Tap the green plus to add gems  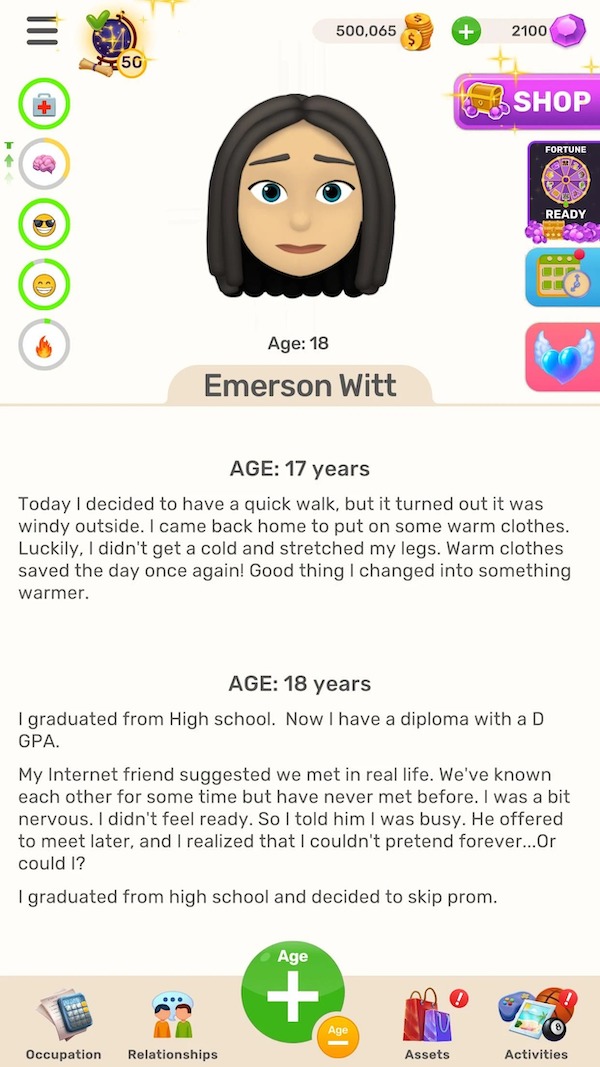click(465, 31)
